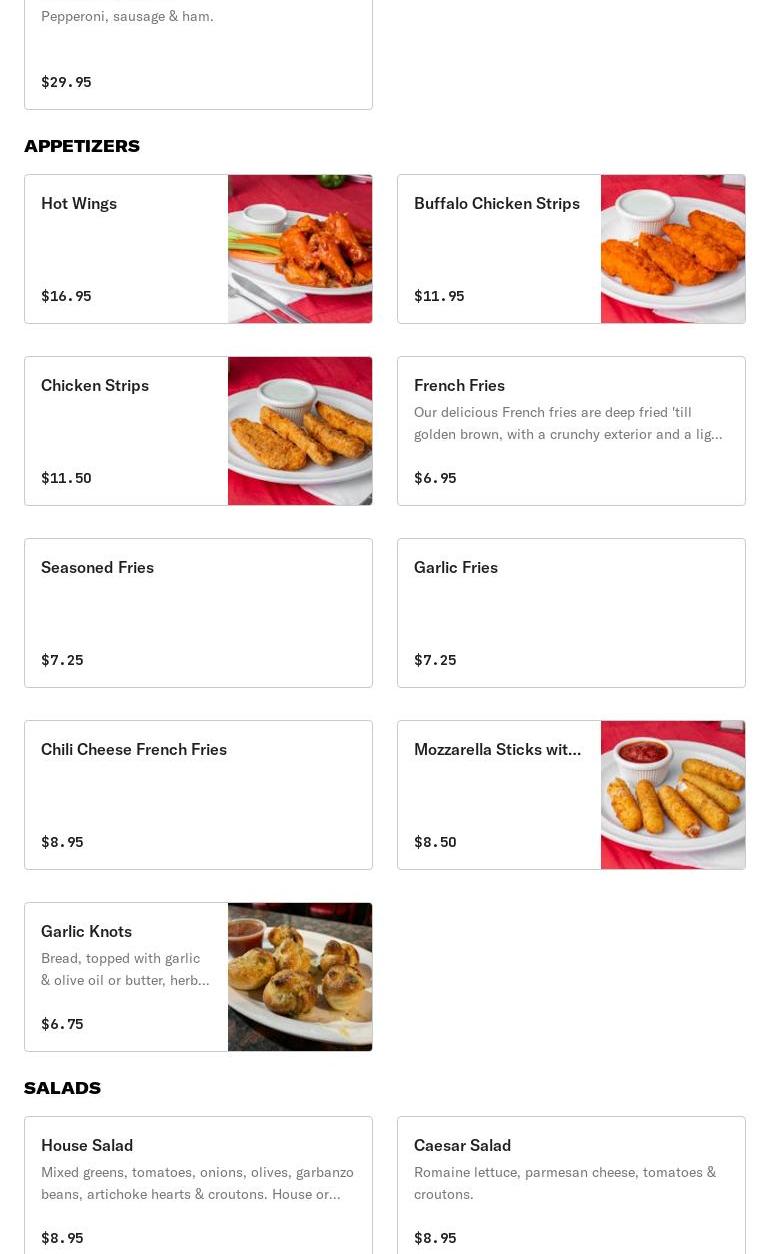
Task: Open Chili Cheese French Fries
Action: tap(198, 795)
